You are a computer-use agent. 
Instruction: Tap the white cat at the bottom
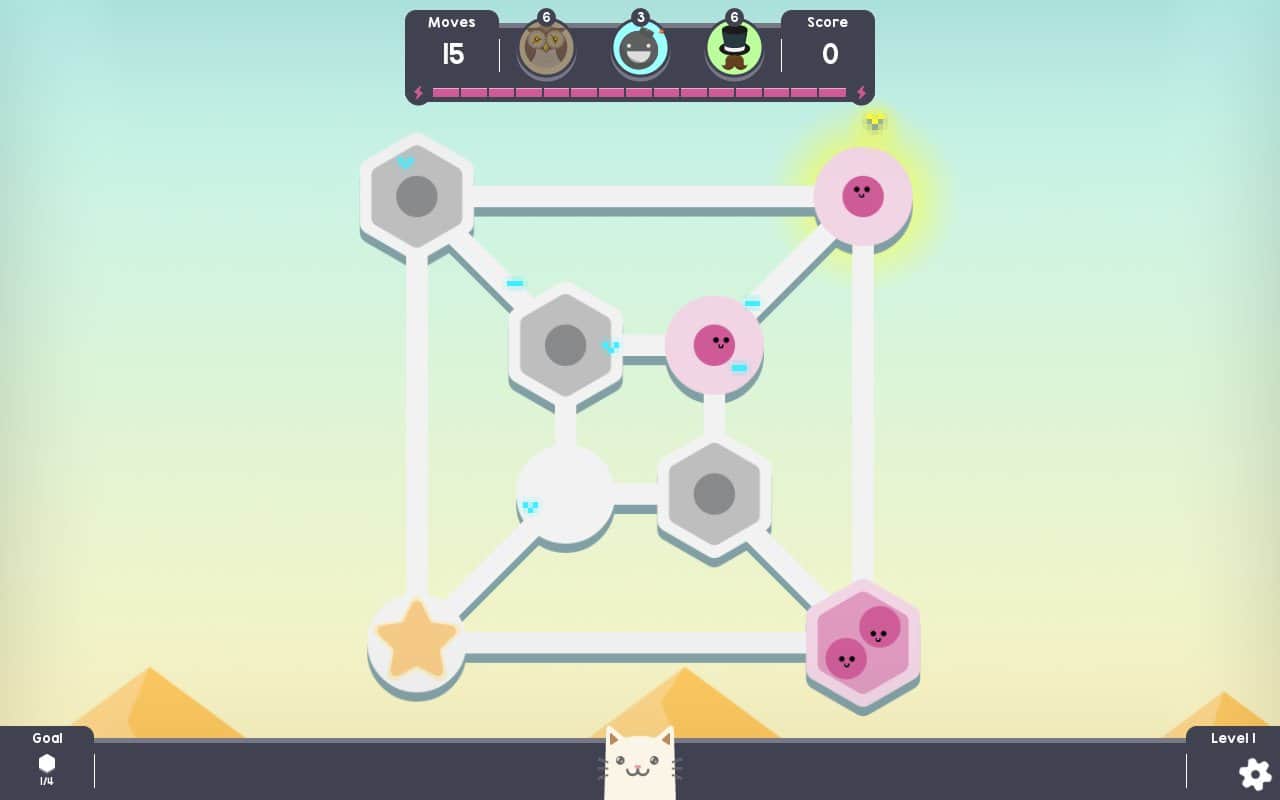click(x=640, y=765)
